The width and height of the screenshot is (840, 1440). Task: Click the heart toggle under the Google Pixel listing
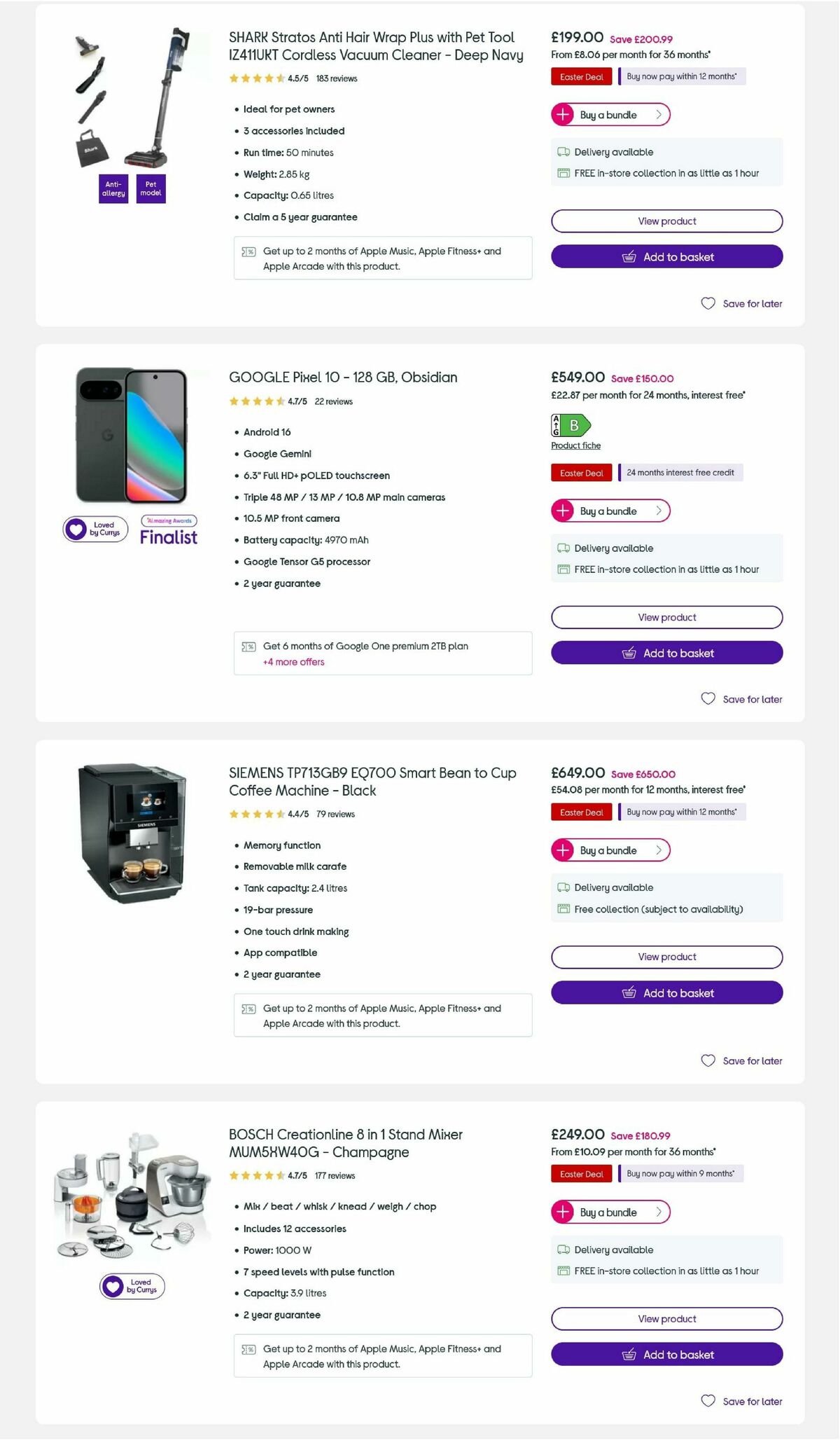click(708, 698)
